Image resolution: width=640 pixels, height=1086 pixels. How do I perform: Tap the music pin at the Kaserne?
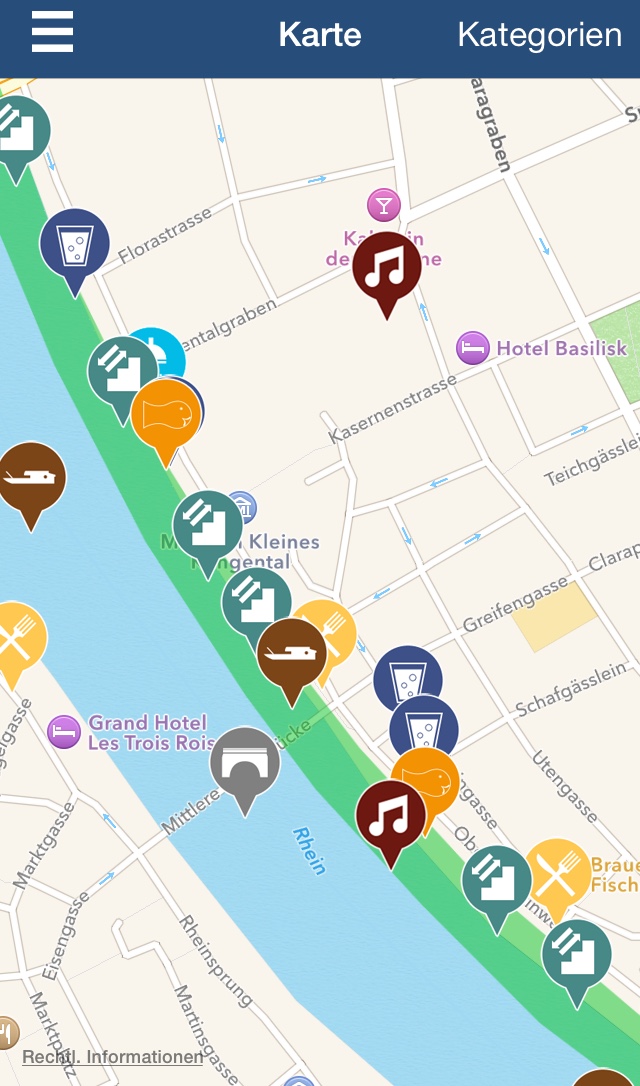tap(387, 268)
